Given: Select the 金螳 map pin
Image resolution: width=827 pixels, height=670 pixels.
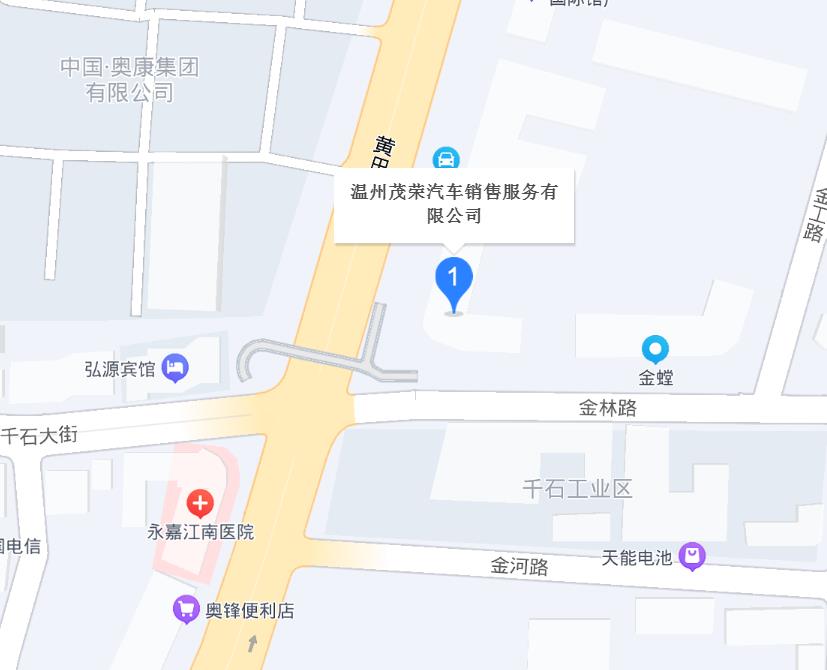Looking at the screenshot, I should point(655,349).
